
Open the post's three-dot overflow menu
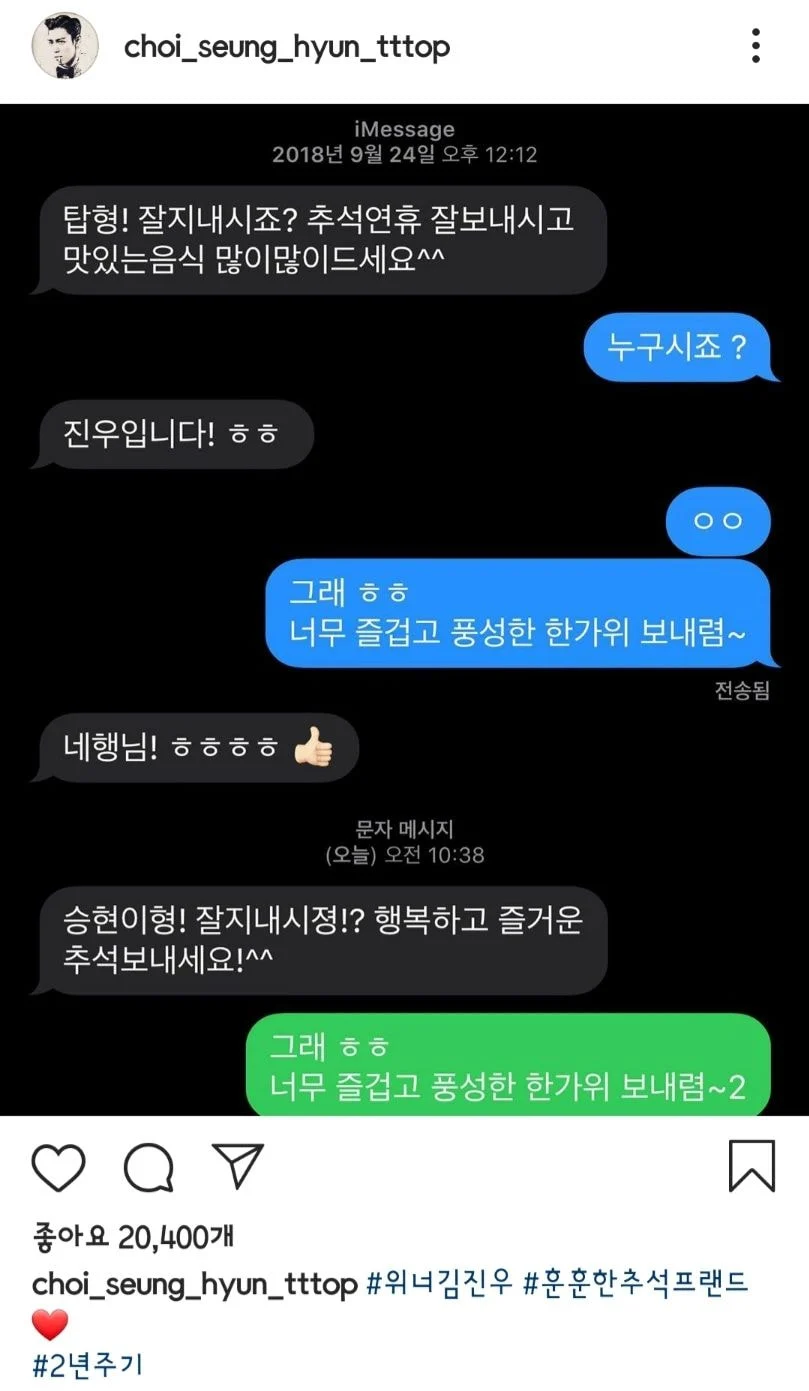(x=756, y=46)
